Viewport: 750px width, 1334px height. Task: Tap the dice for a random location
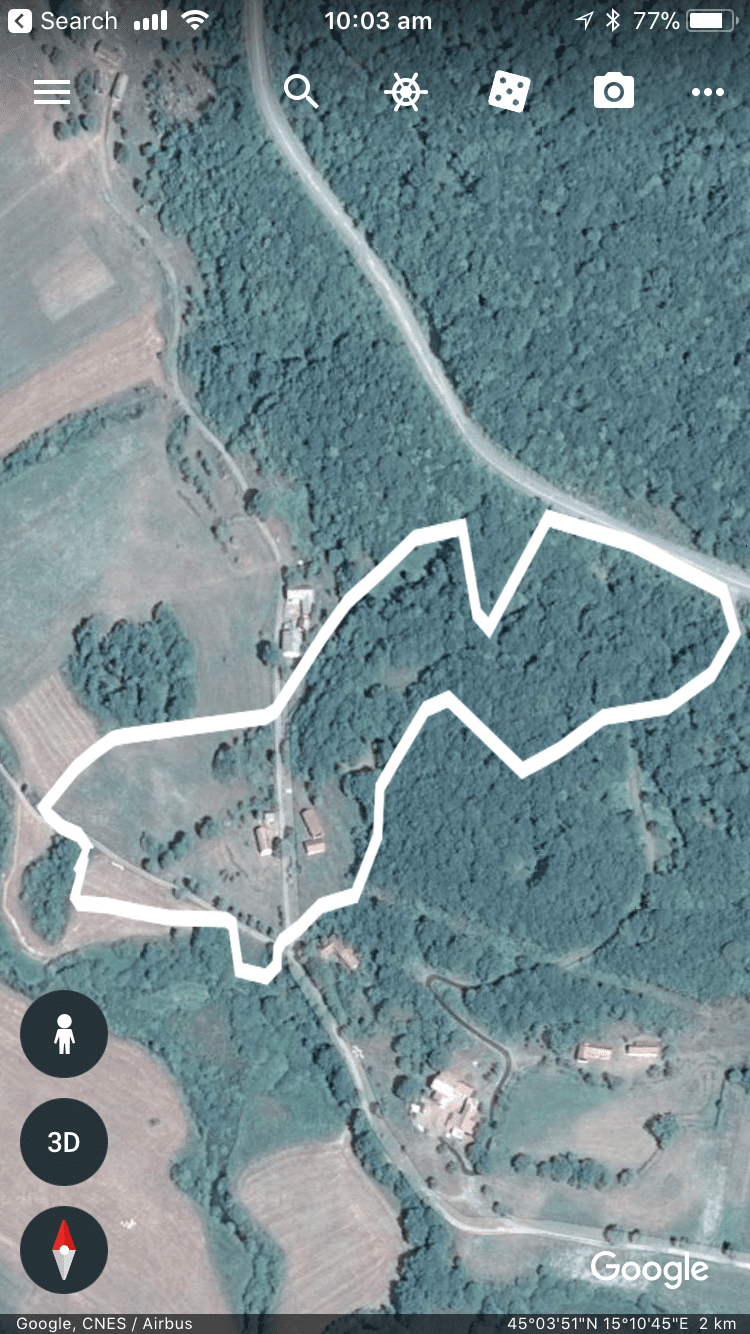pyautogui.click(x=509, y=92)
